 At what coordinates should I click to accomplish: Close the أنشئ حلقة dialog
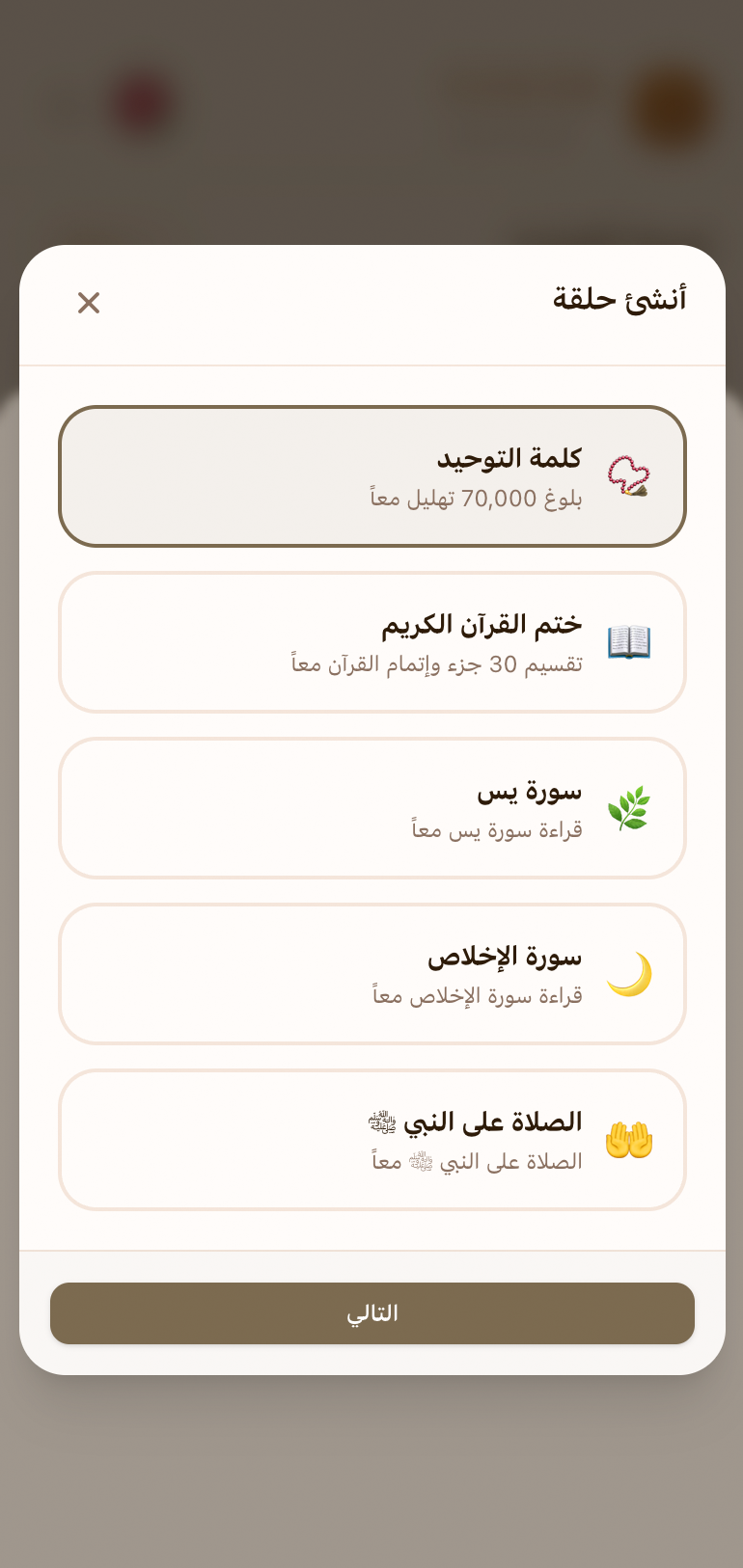89,303
